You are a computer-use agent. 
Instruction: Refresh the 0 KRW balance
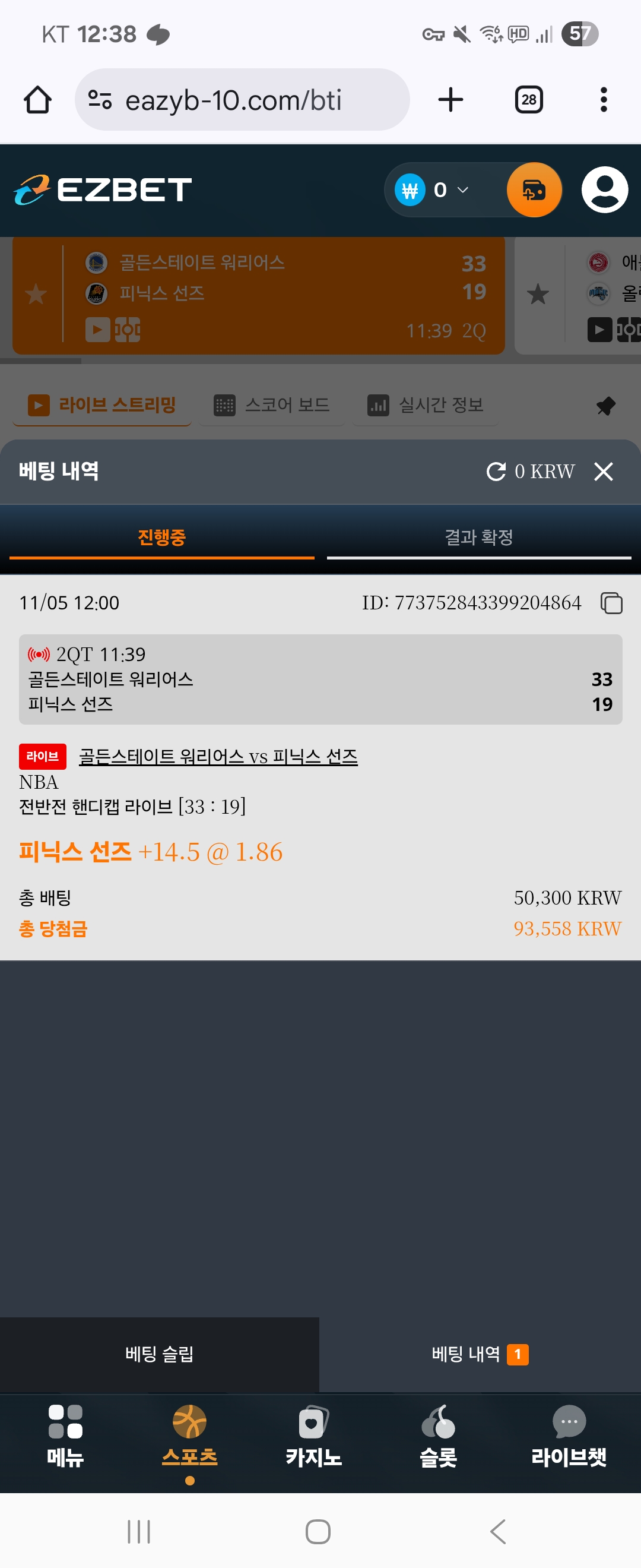click(496, 471)
